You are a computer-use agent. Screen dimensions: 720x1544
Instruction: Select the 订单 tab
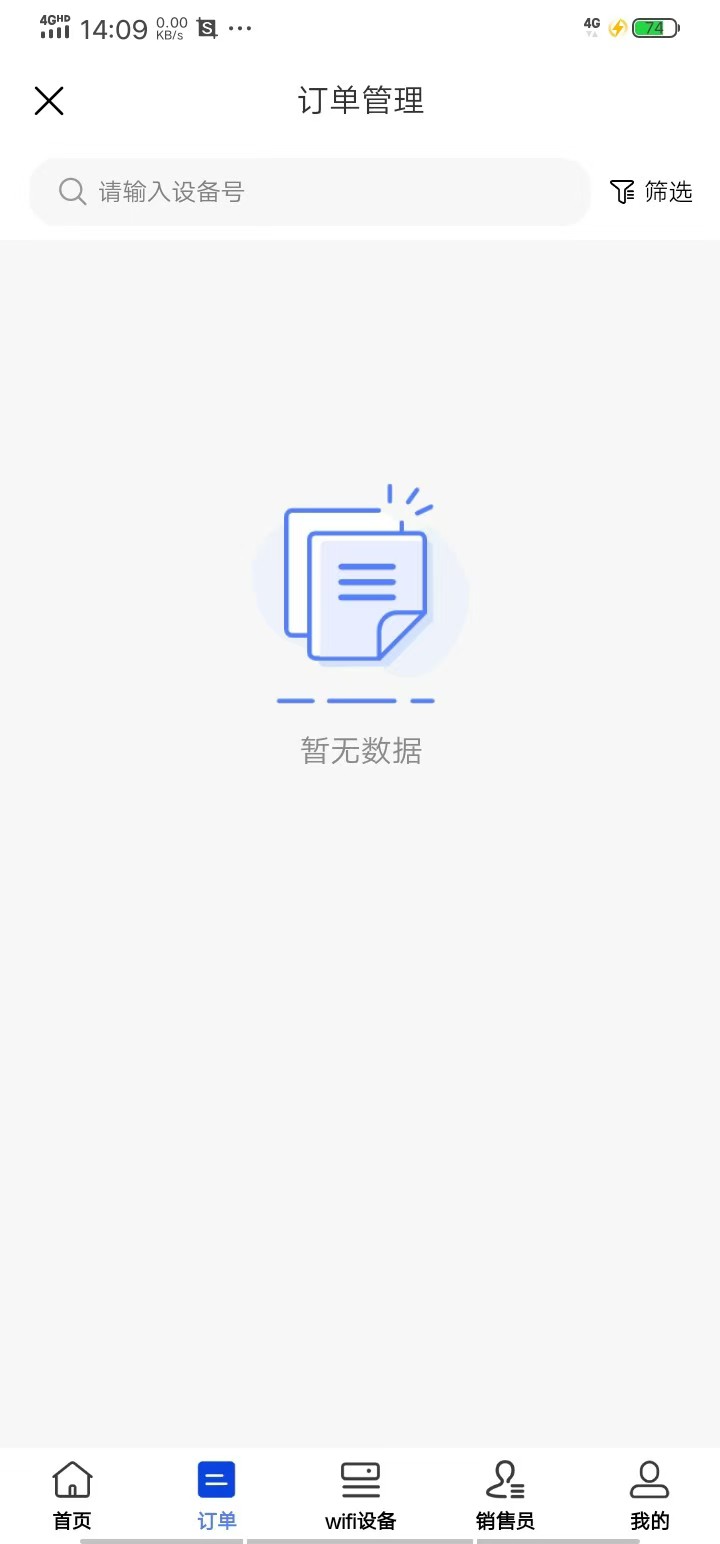216,1495
